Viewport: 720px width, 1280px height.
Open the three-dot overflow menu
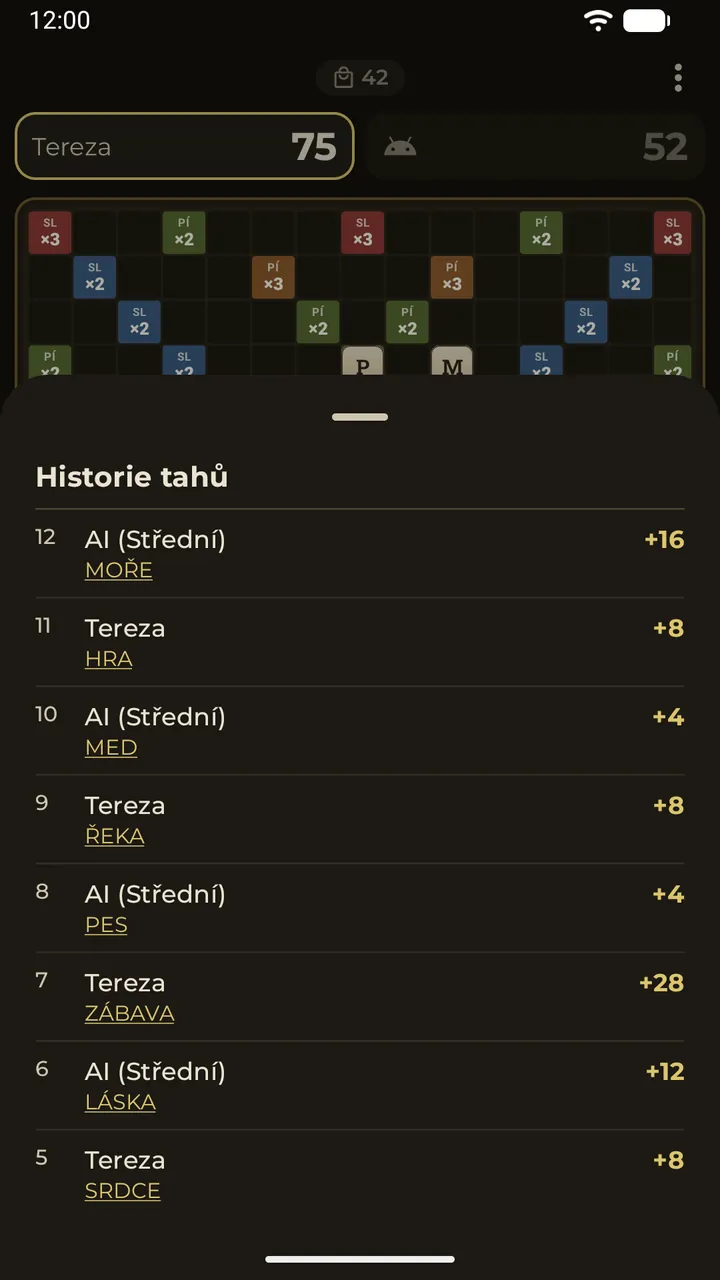click(x=678, y=78)
